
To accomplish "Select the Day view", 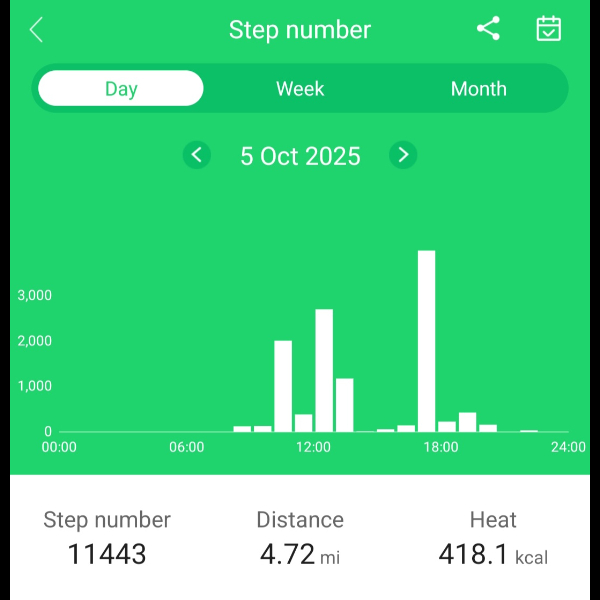I will pos(121,89).
